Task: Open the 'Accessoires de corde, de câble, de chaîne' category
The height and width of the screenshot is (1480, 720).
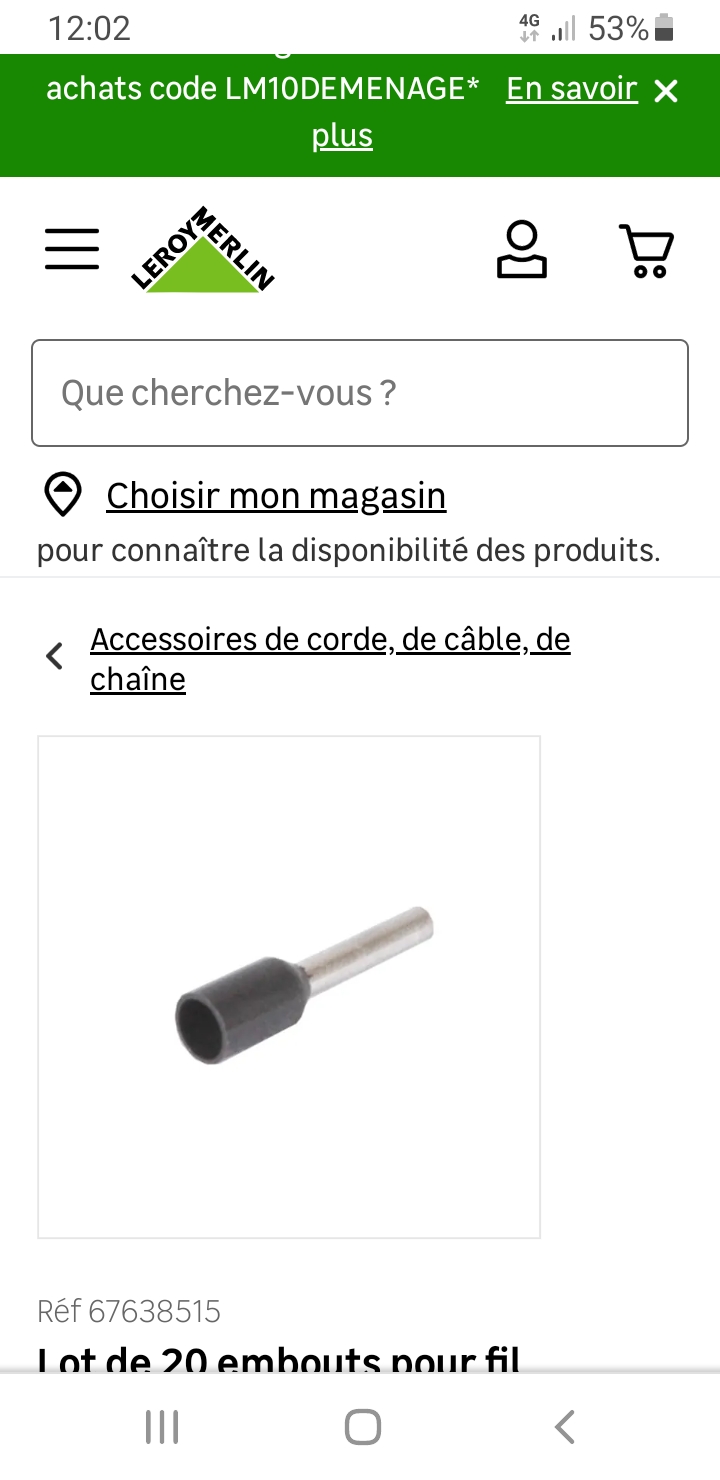Action: point(331,658)
